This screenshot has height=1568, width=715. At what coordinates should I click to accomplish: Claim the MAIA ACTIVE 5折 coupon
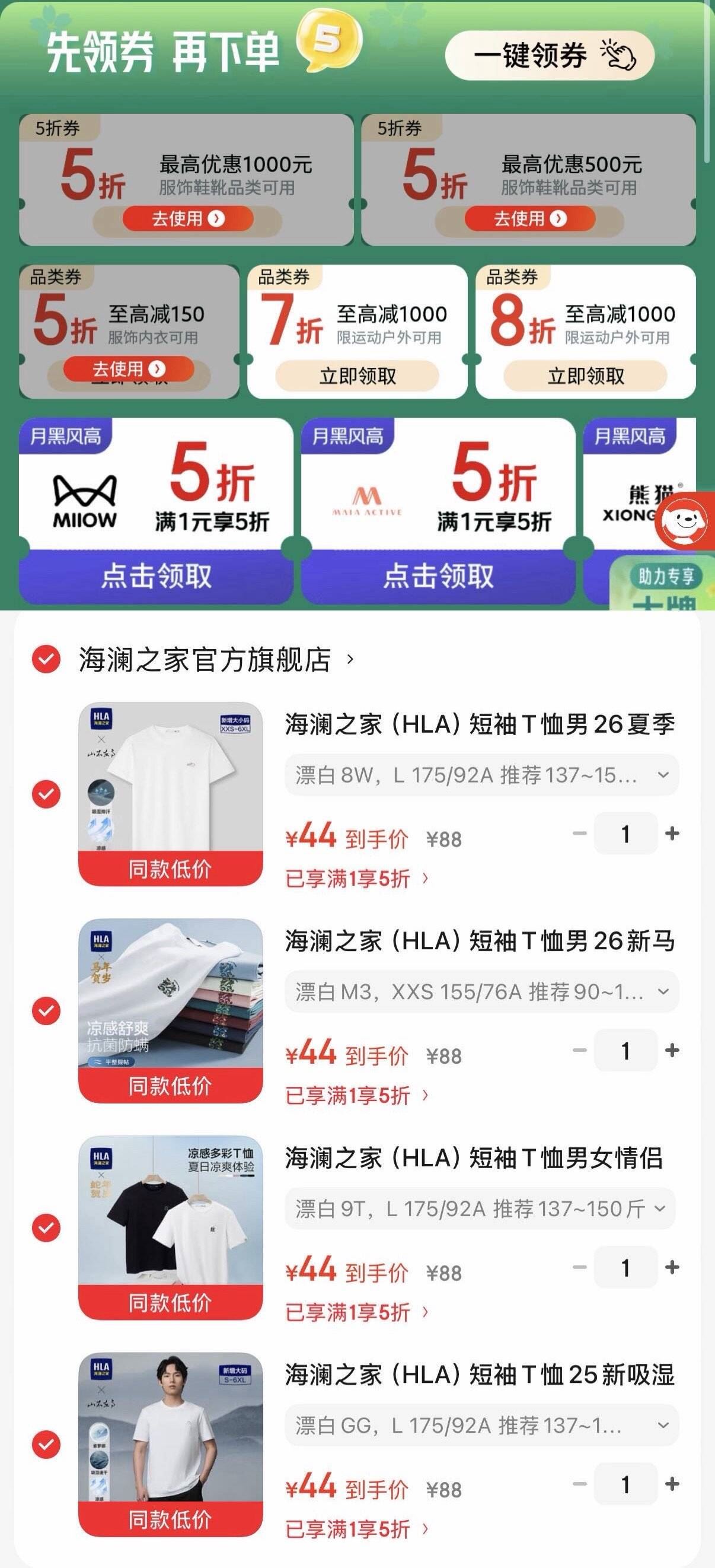[438, 576]
